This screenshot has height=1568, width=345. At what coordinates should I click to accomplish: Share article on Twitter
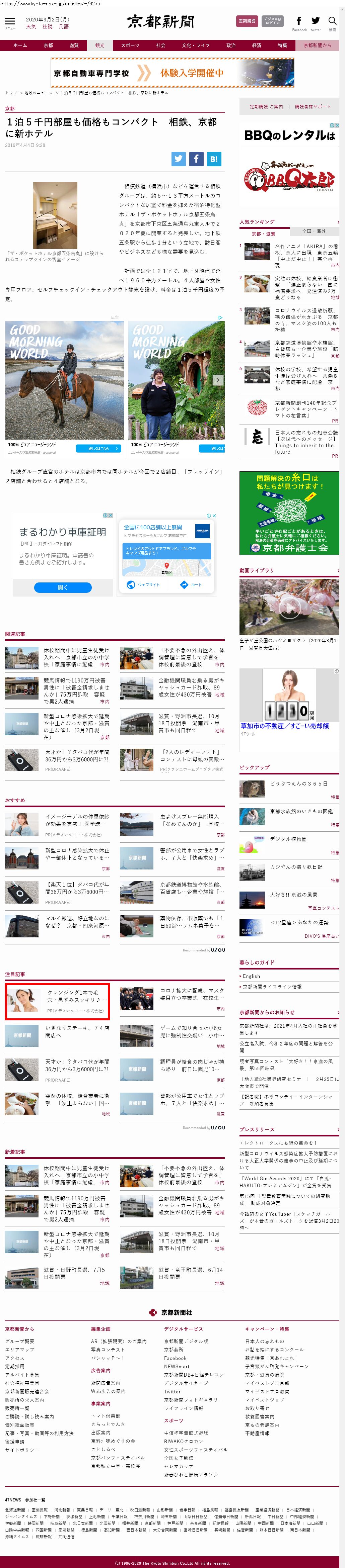[x=179, y=159]
